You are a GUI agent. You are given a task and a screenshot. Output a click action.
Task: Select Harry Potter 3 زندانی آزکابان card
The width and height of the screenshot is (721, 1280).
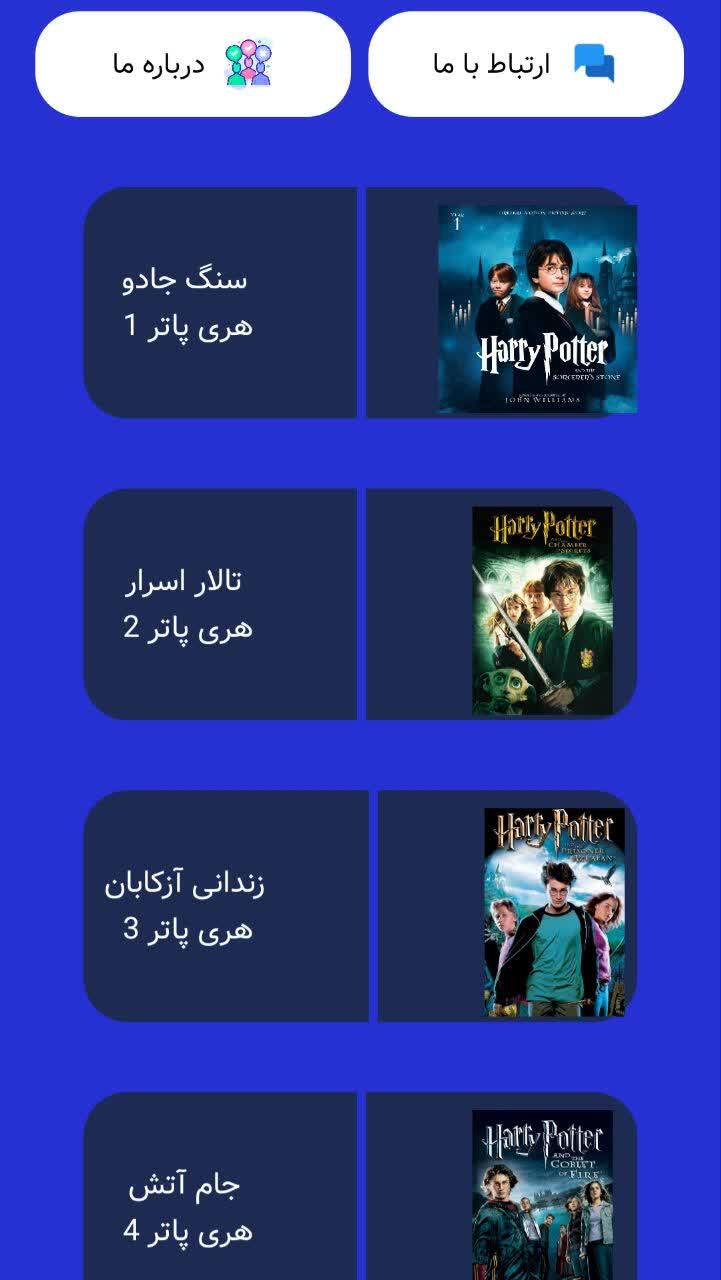point(360,906)
